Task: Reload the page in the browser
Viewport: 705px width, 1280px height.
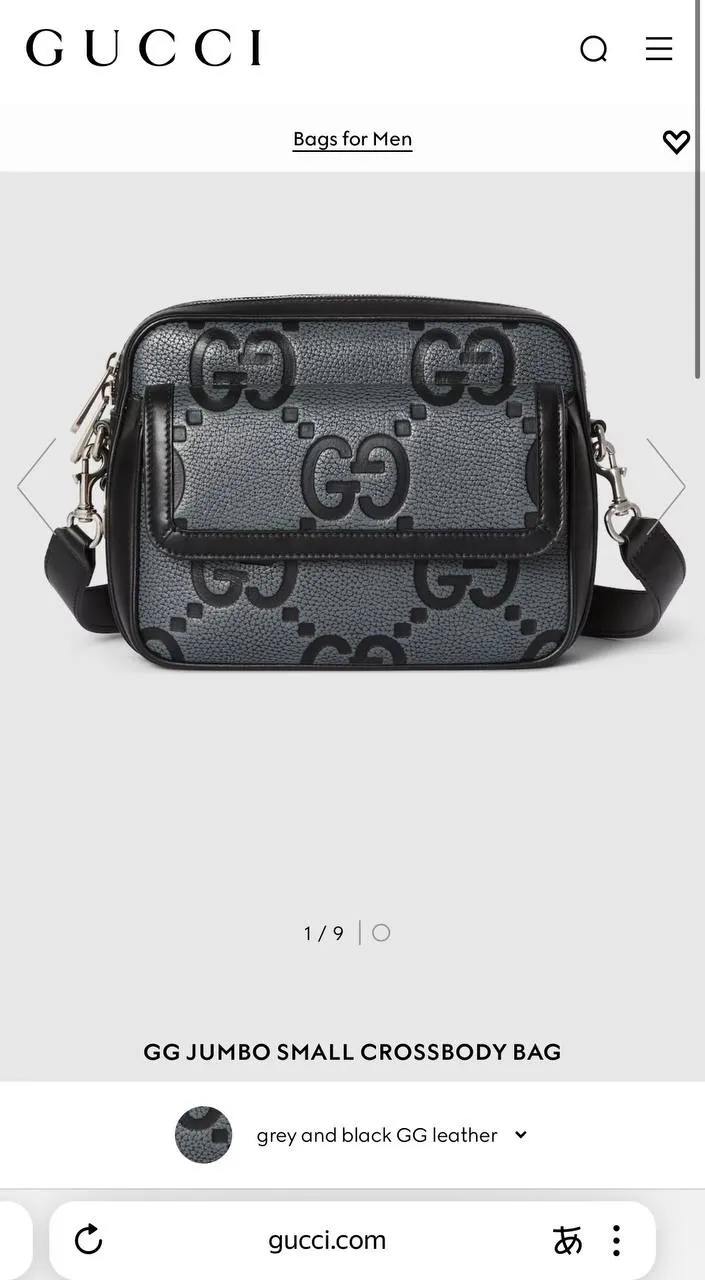Action: [x=89, y=1240]
